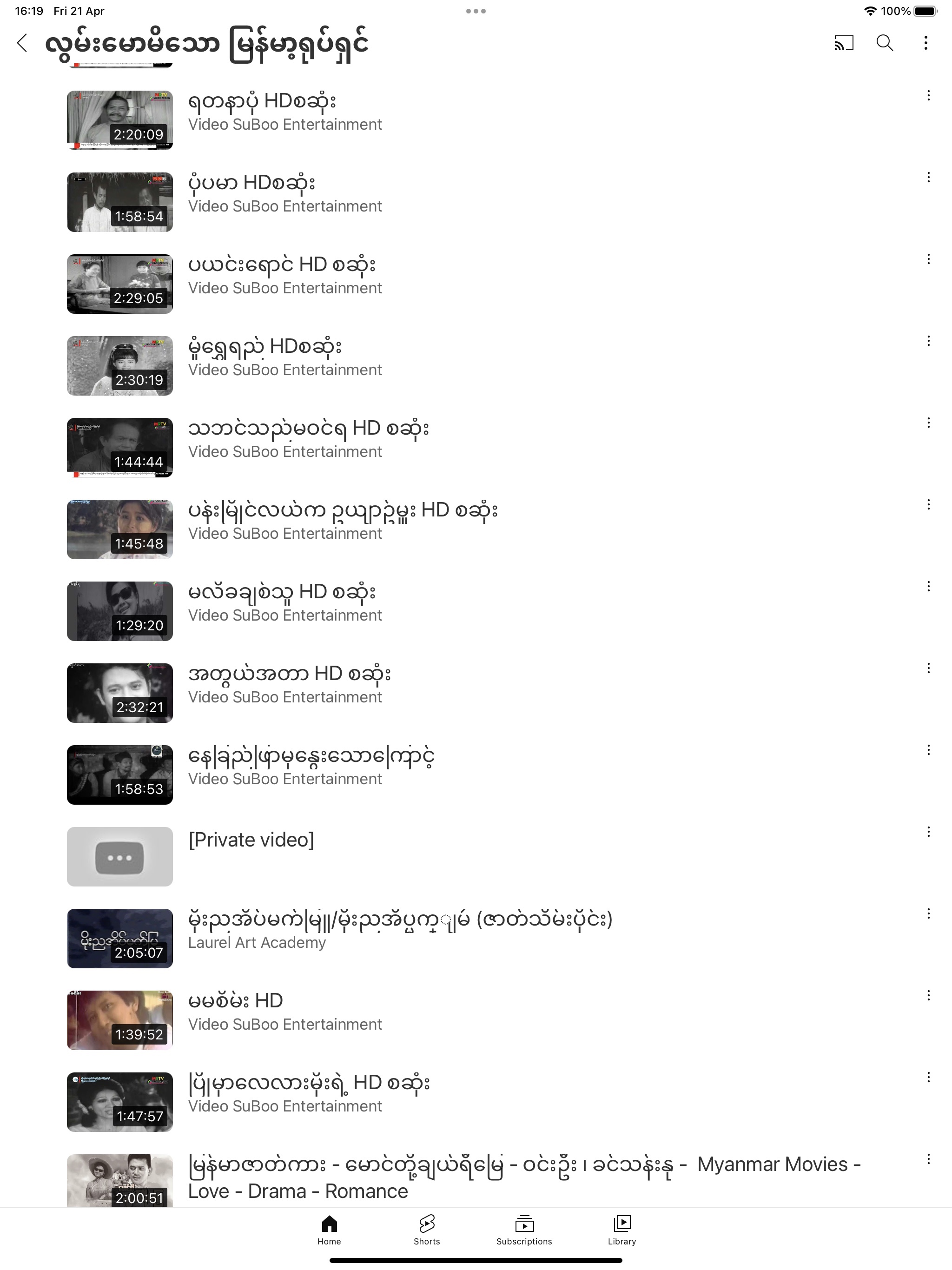Switch to the Shorts tab
The width and height of the screenshot is (952, 1270).
coord(427,1230)
